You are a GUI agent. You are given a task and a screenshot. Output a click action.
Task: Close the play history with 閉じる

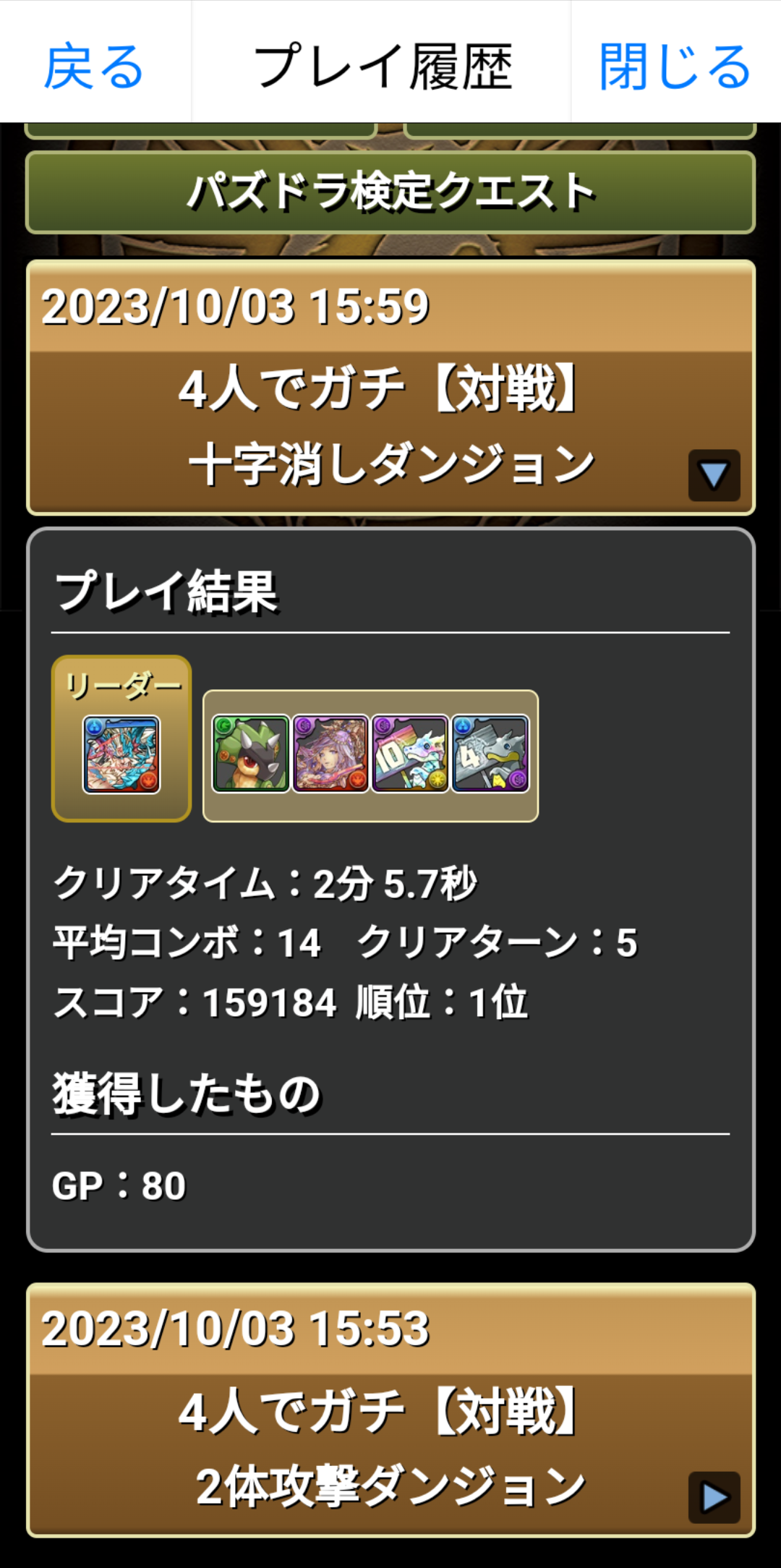pyautogui.click(x=675, y=67)
